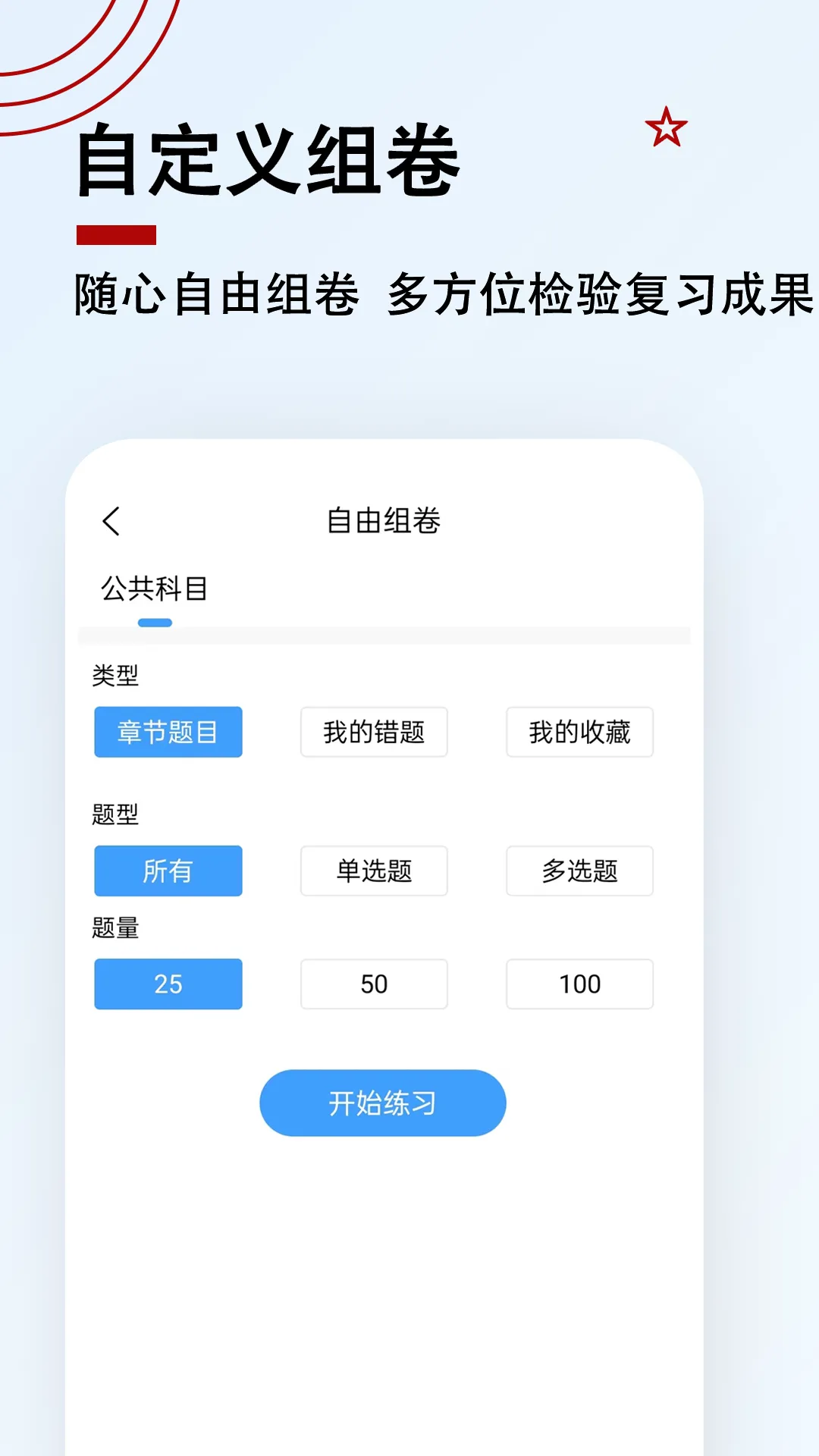Choose 我的错题 as the question source
Image resolution: width=819 pixels, height=1456 pixels.
click(x=373, y=731)
